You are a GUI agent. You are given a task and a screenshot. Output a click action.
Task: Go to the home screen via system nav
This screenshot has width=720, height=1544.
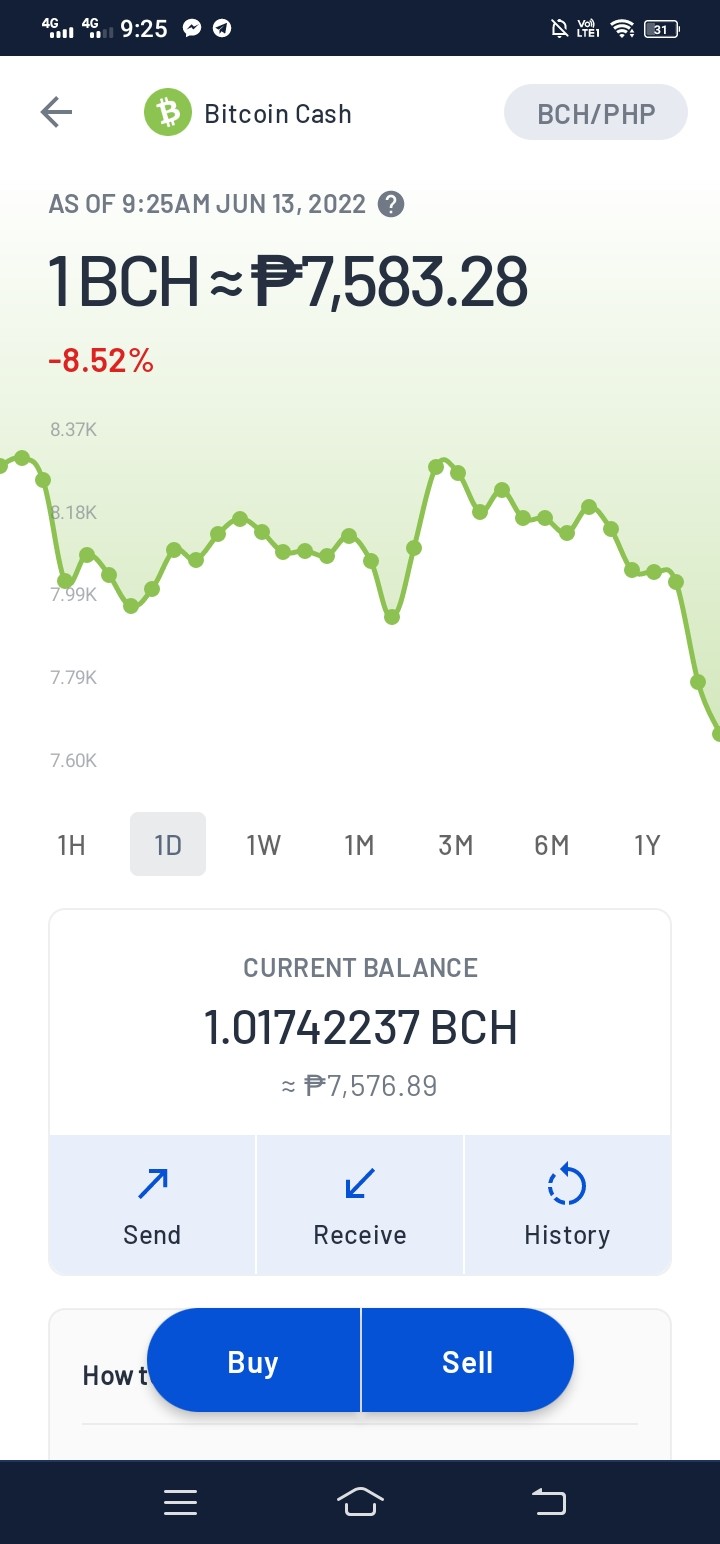[360, 1502]
